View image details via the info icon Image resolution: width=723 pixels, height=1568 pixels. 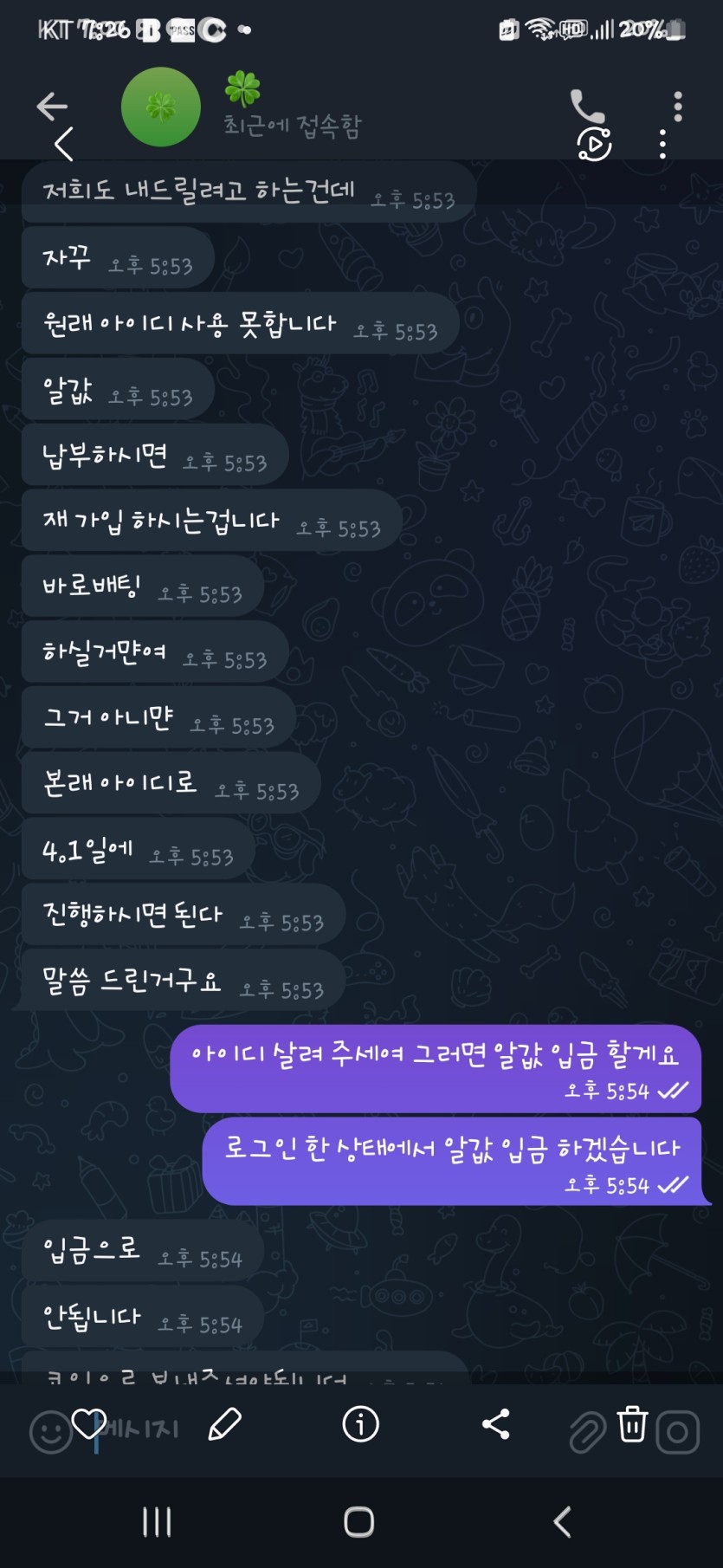point(360,1424)
